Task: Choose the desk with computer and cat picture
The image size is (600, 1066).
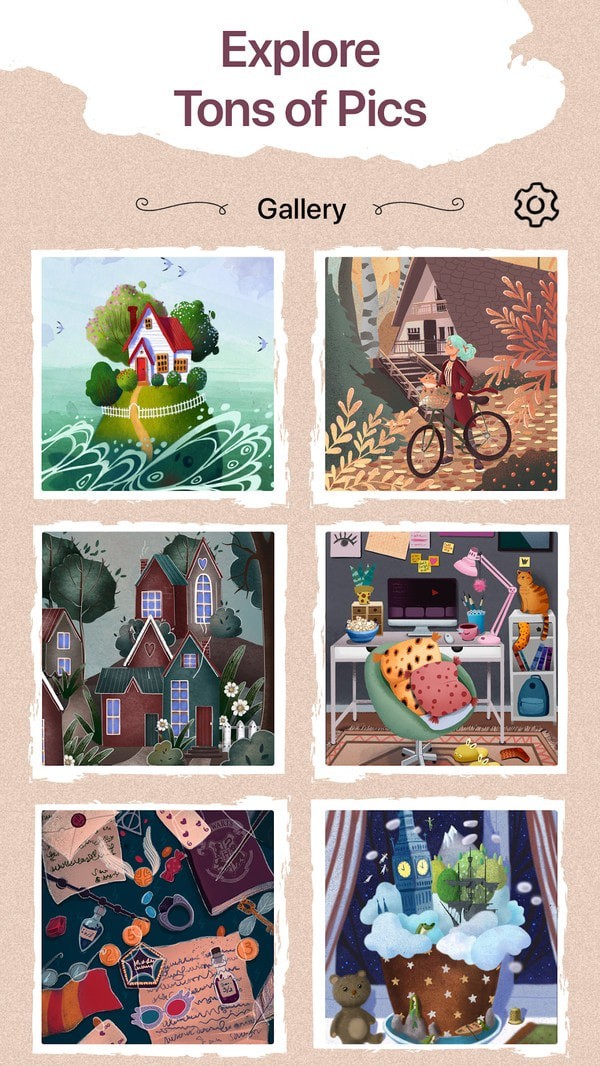Action: 441,649
